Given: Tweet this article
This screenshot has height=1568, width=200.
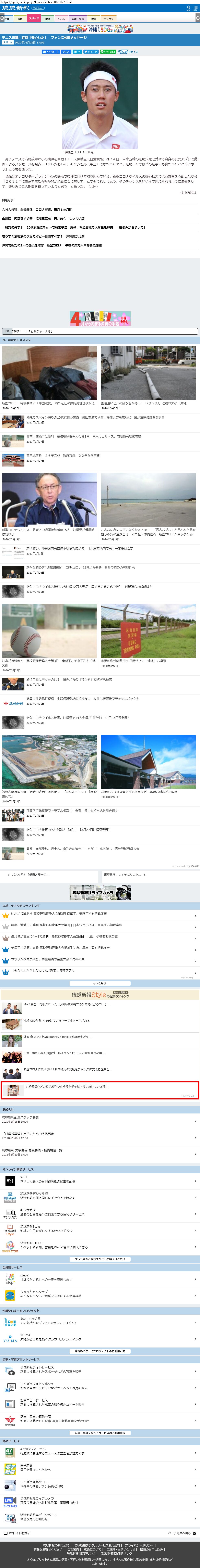Looking at the screenshot, I should 91,52.
